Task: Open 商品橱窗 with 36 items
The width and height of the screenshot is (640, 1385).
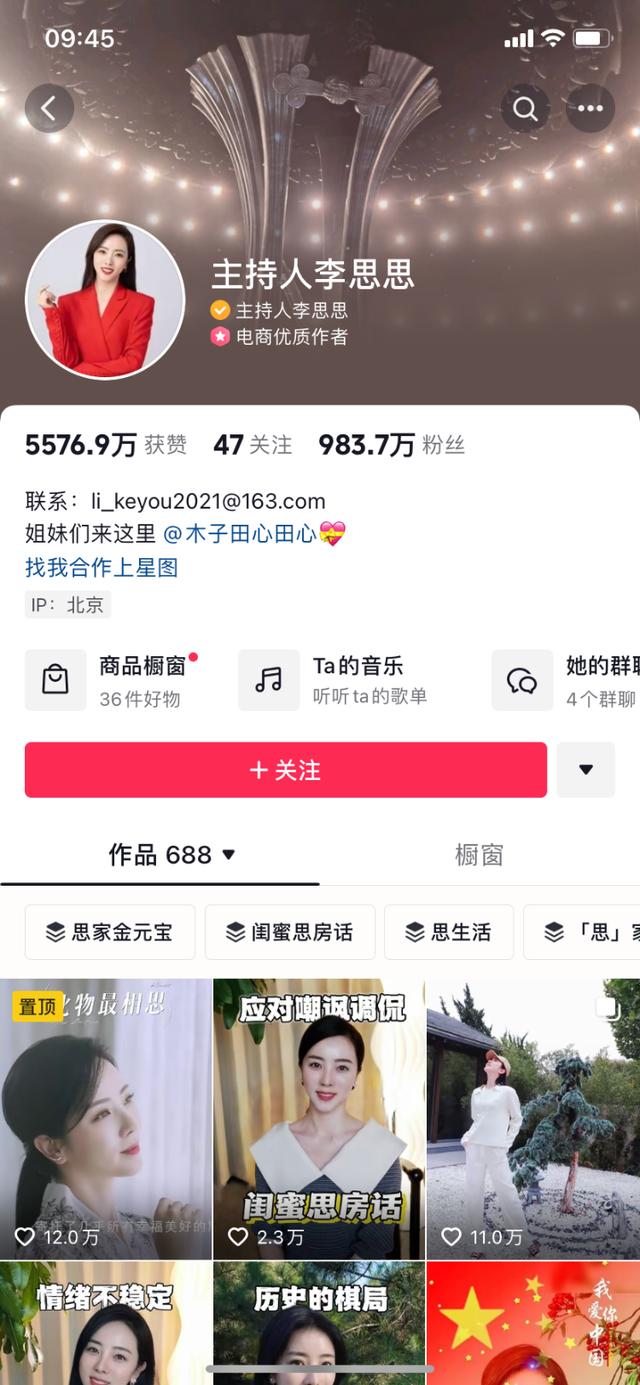Action: coord(115,681)
